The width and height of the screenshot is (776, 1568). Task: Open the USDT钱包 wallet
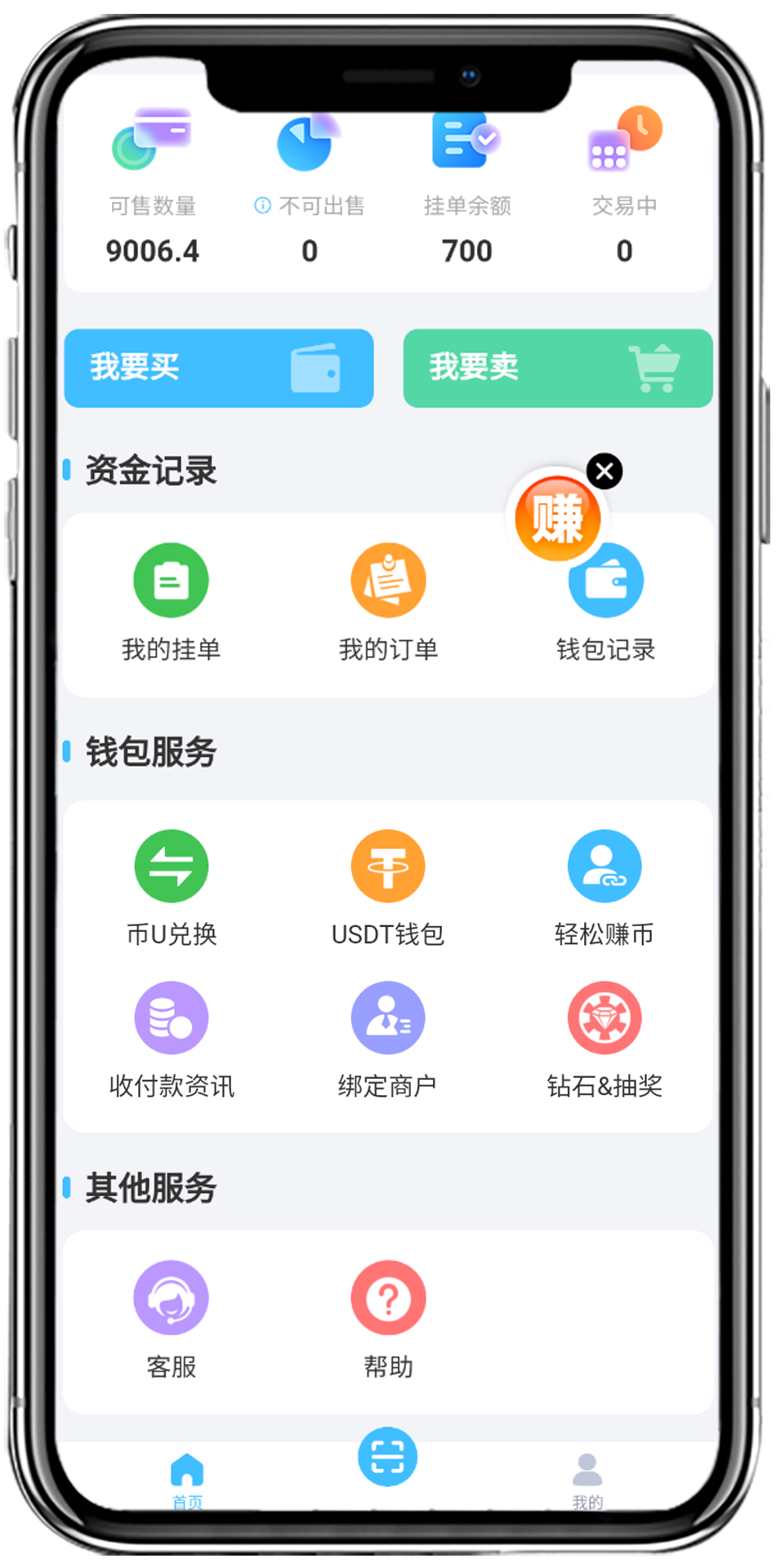(x=388, y=887)
